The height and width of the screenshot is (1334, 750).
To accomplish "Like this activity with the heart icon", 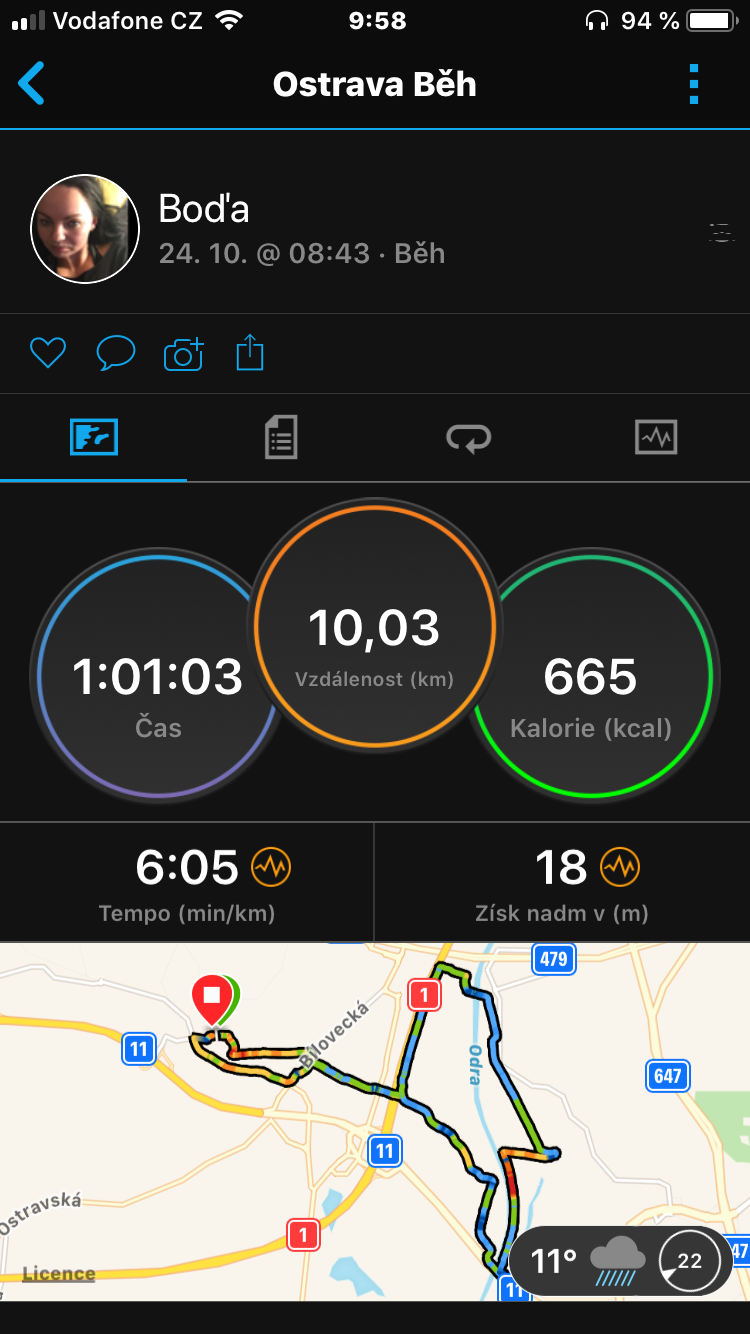I will pos(47,353).
